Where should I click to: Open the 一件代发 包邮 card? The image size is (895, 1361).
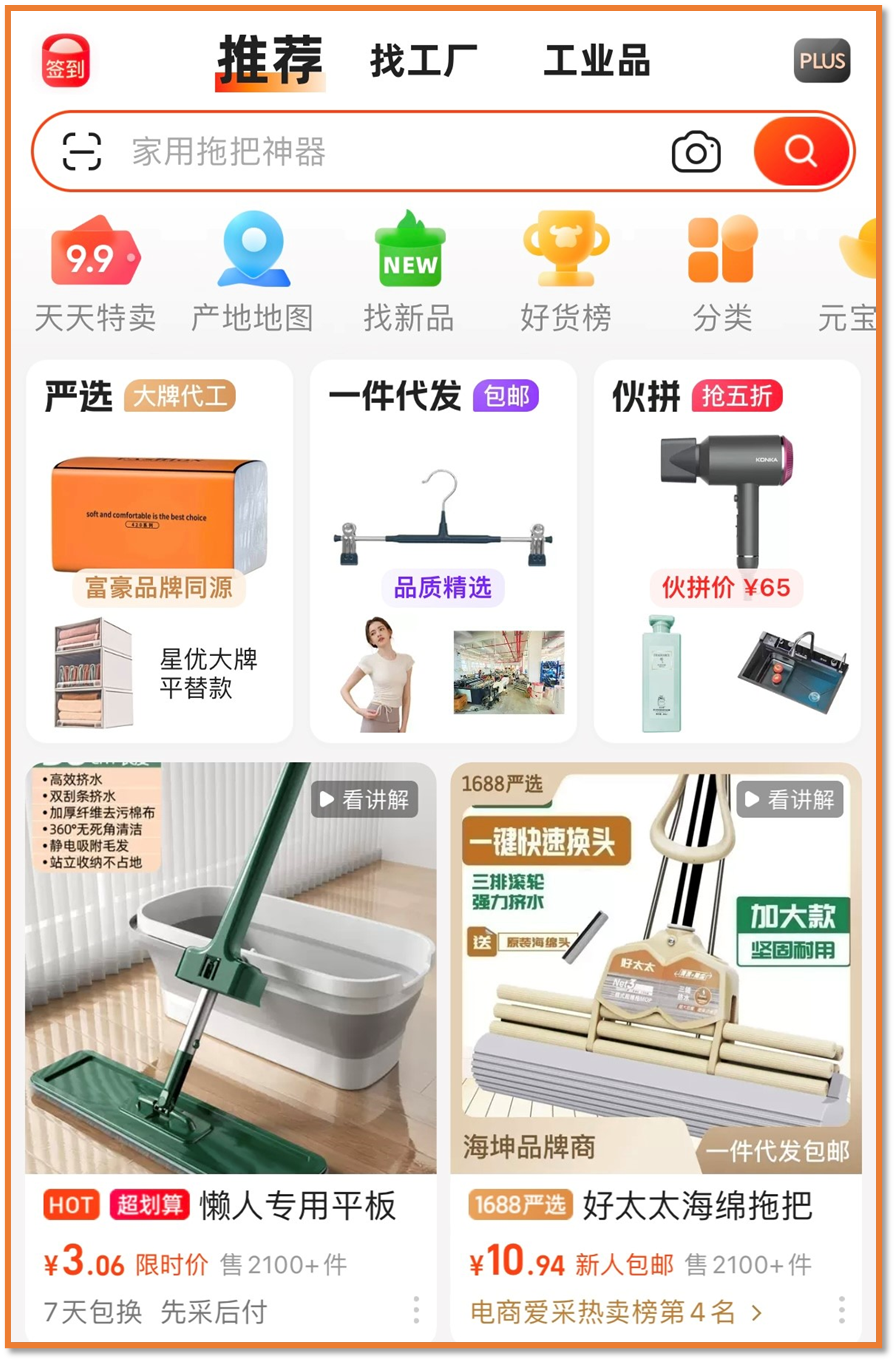point(443,550)
